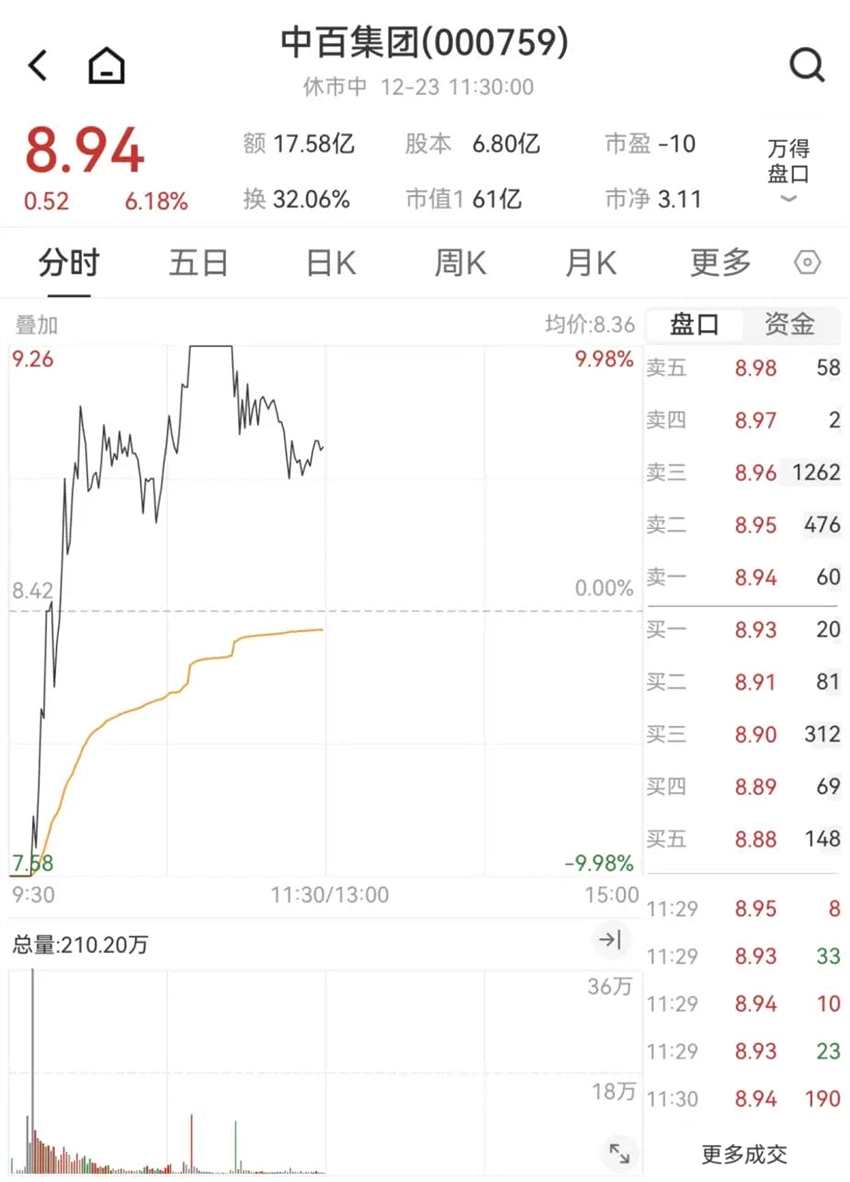Expand the chart to full screen
Viewport: 850px width, 1182px height.
[x=619, y=1153]
